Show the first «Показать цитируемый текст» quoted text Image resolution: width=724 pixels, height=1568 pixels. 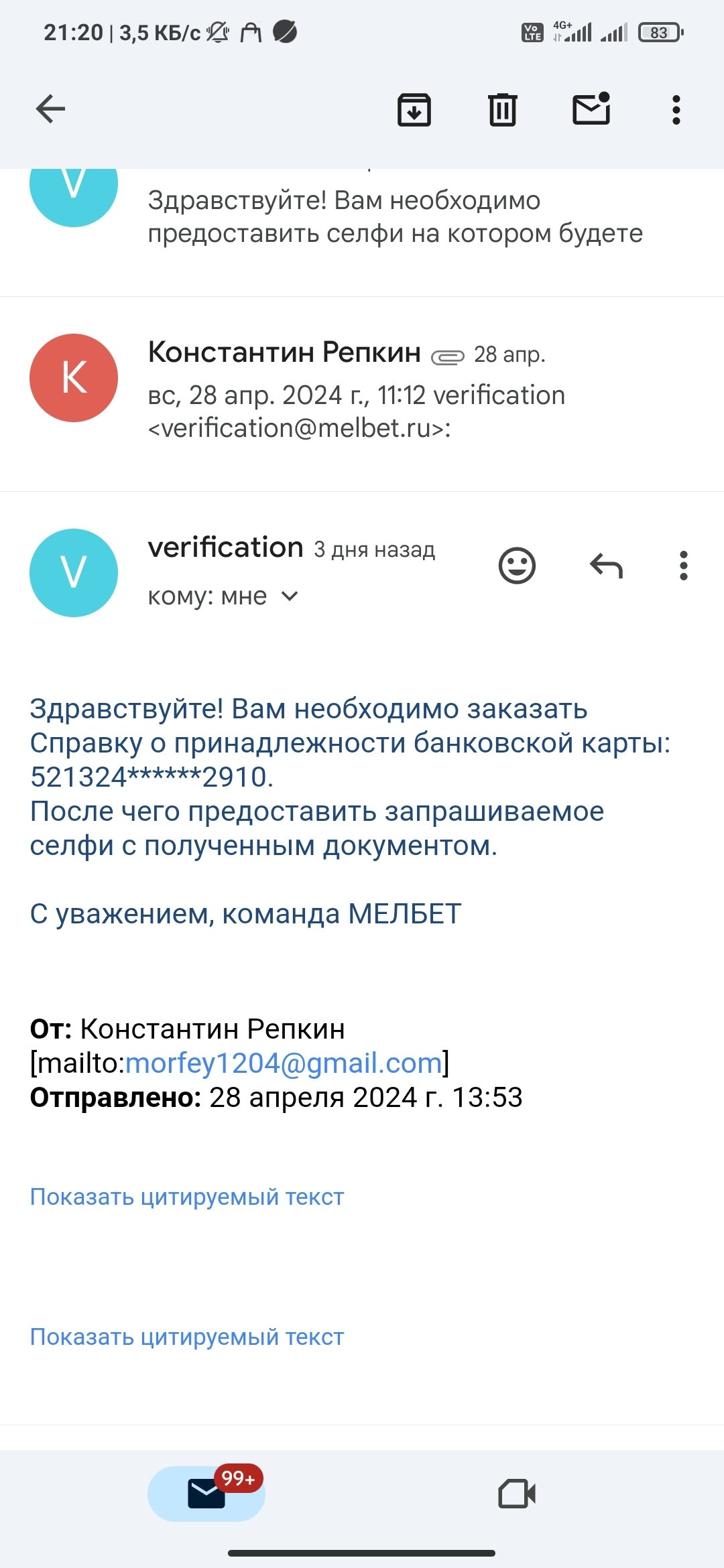[x=187, y=1196]
